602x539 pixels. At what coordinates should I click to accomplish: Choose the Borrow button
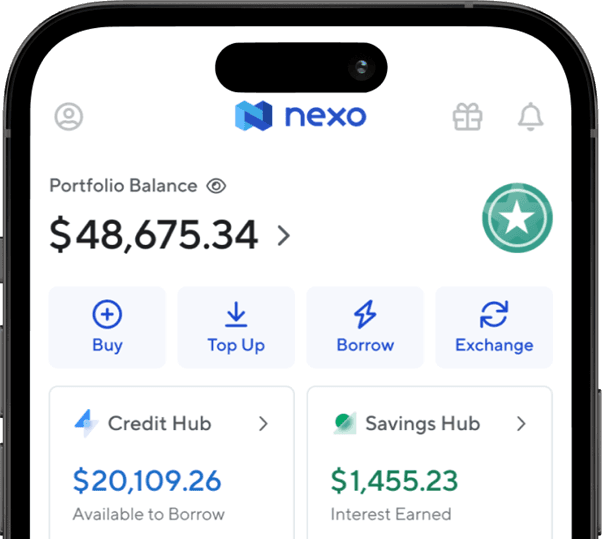click(365, 327)
